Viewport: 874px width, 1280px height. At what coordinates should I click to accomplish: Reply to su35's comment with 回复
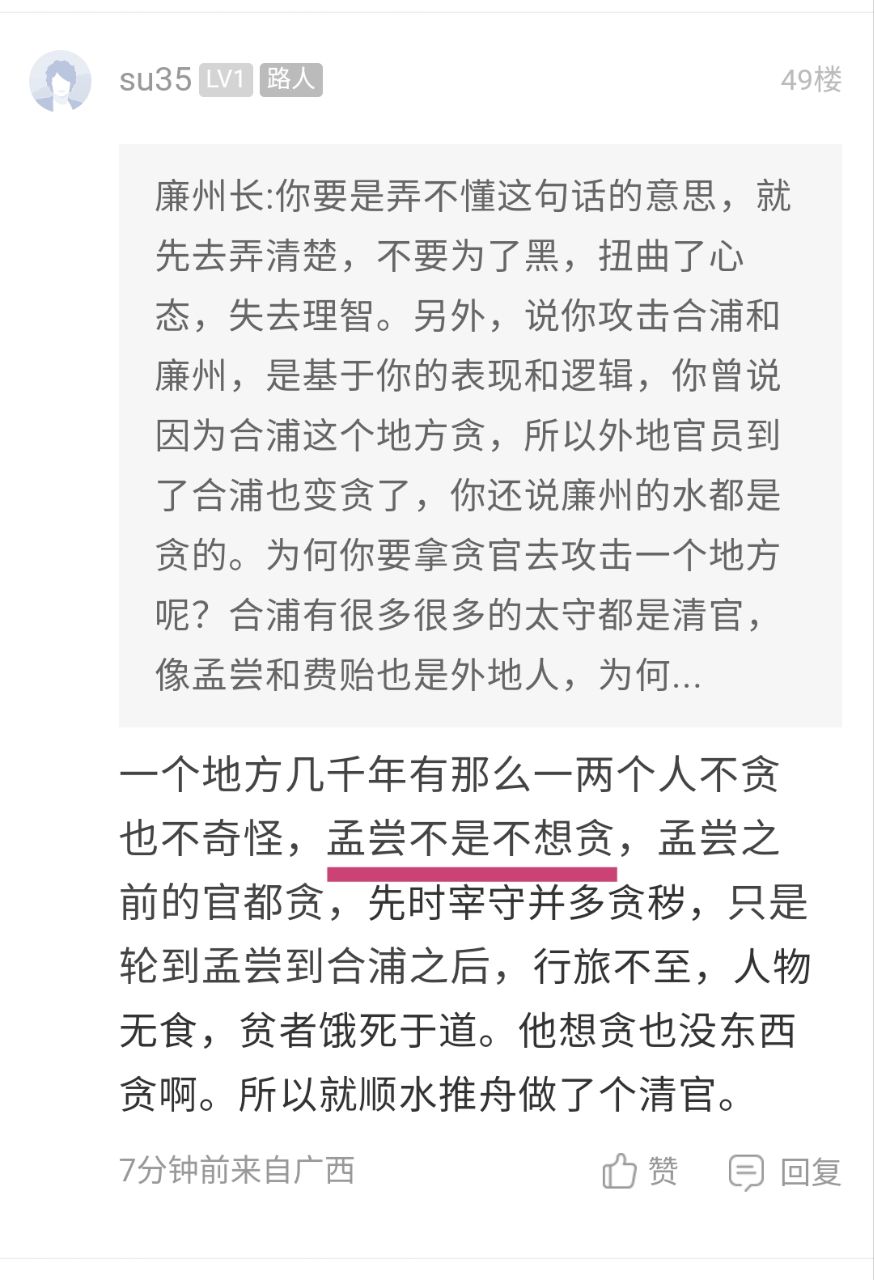tap(785, 1171)
